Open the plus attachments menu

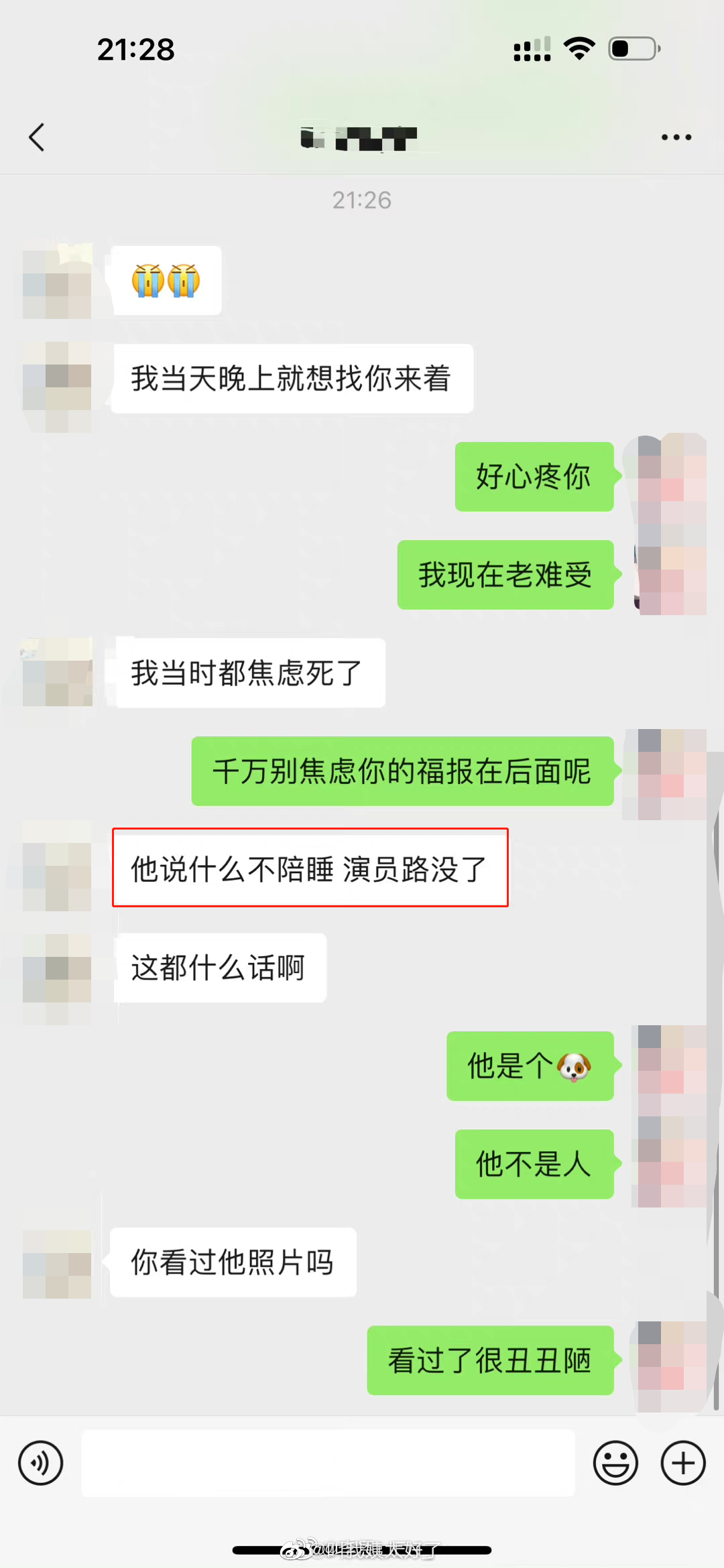683,1463
